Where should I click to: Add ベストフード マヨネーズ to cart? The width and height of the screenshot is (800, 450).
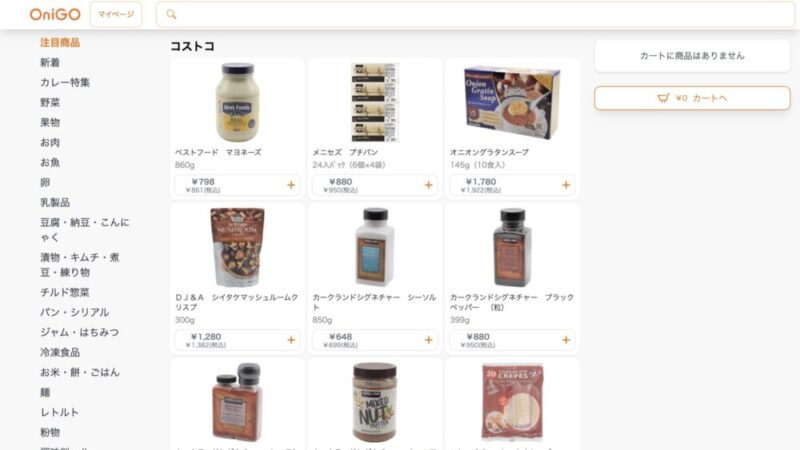point(291,185)
